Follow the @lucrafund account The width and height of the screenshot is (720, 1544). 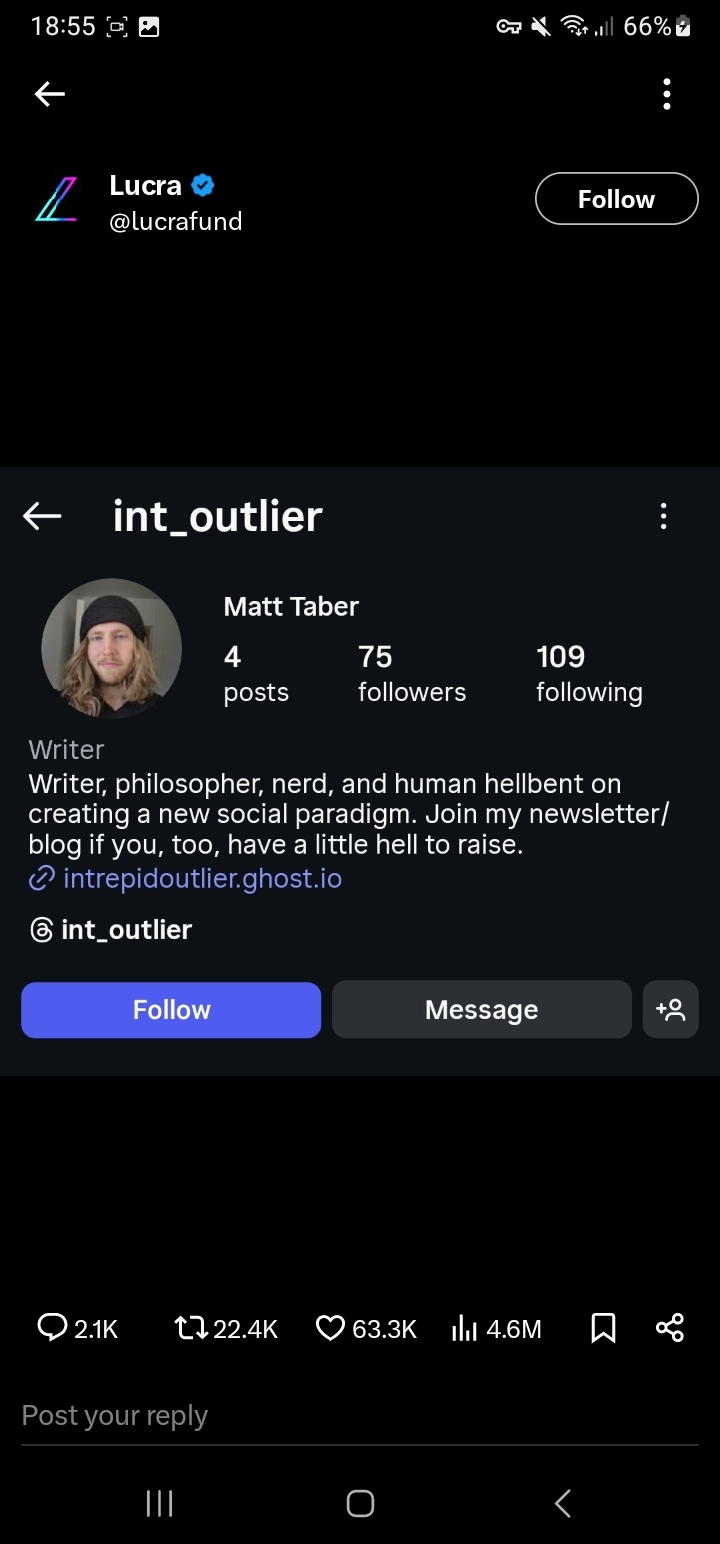[616, 199]
